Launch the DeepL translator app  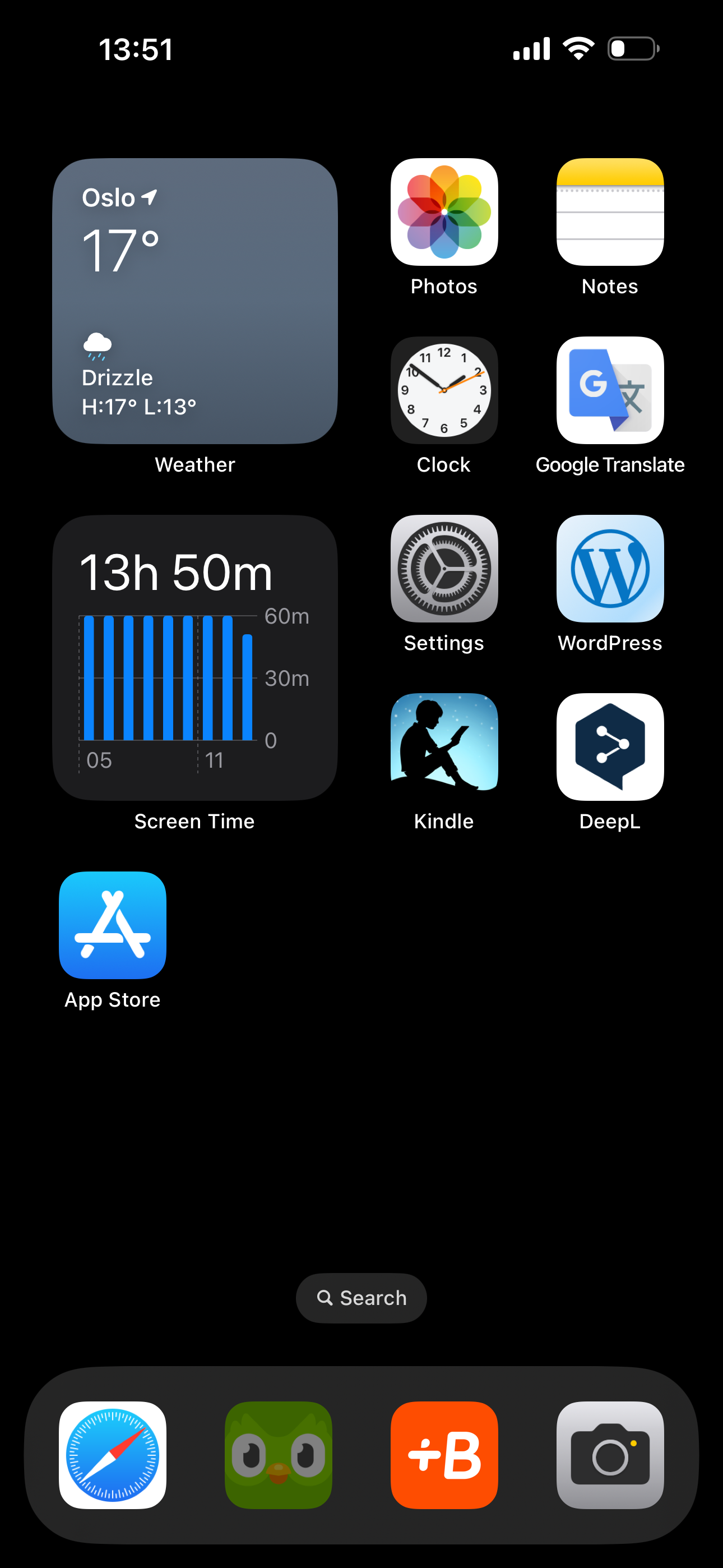[610, 747]
